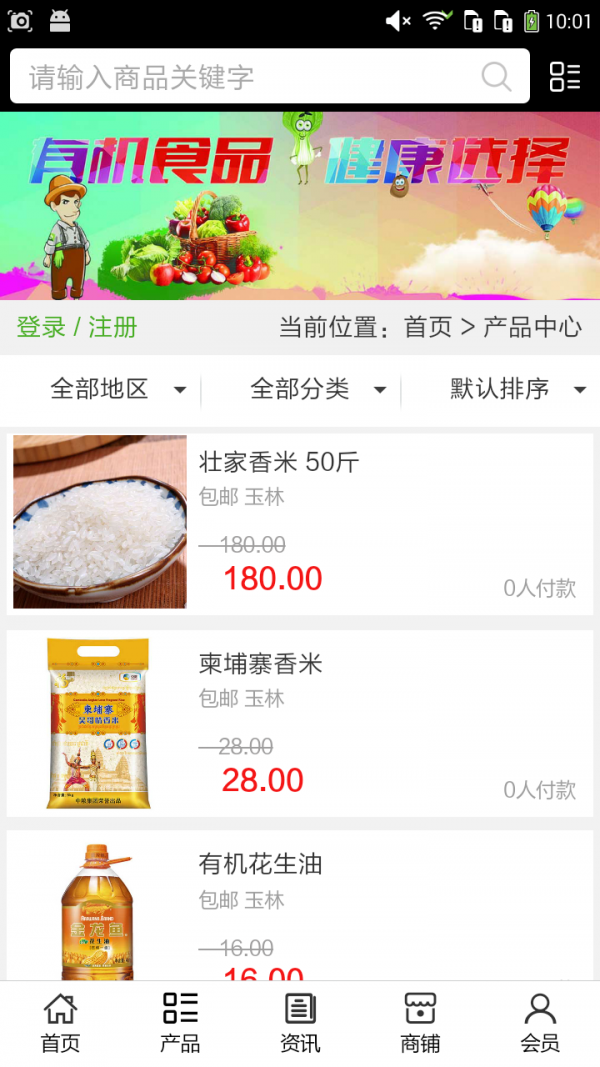Switch to the 资讯 tab

tap(300, 1023)
